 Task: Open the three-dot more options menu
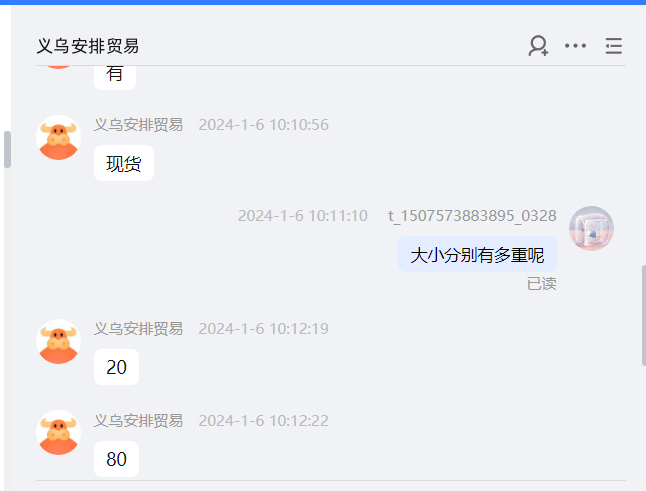point(575,46)
